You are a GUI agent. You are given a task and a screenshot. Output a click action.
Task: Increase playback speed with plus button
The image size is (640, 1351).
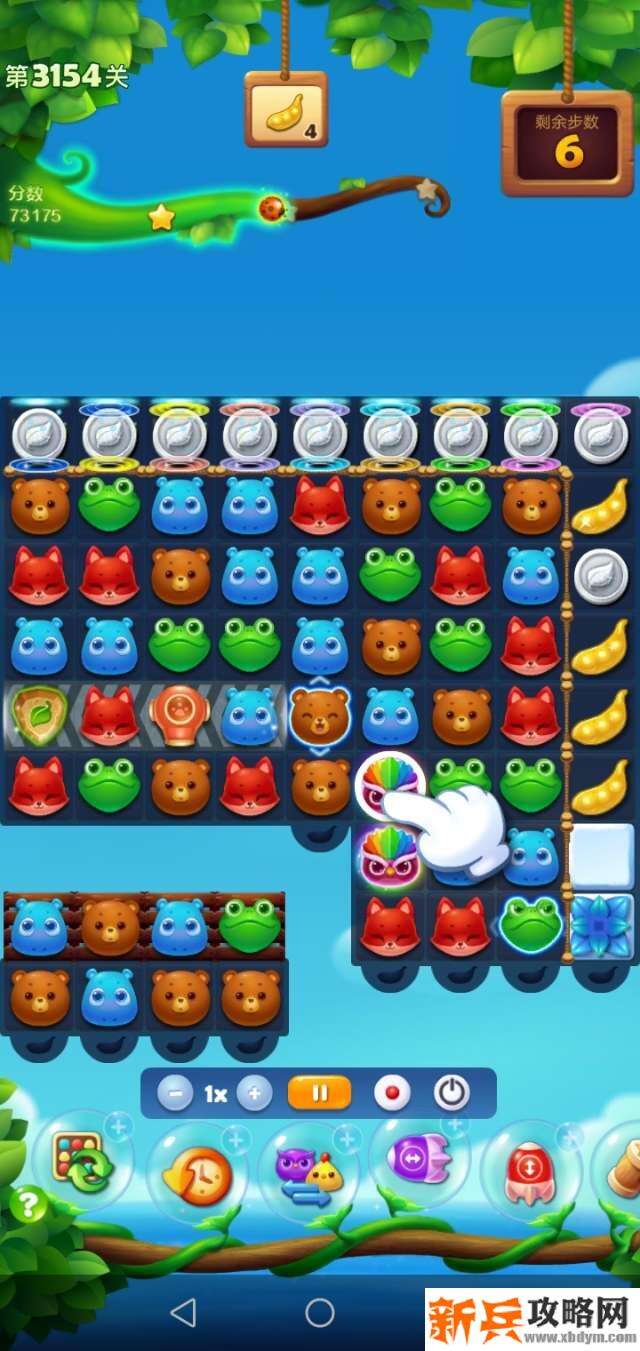coord(255,1094)
